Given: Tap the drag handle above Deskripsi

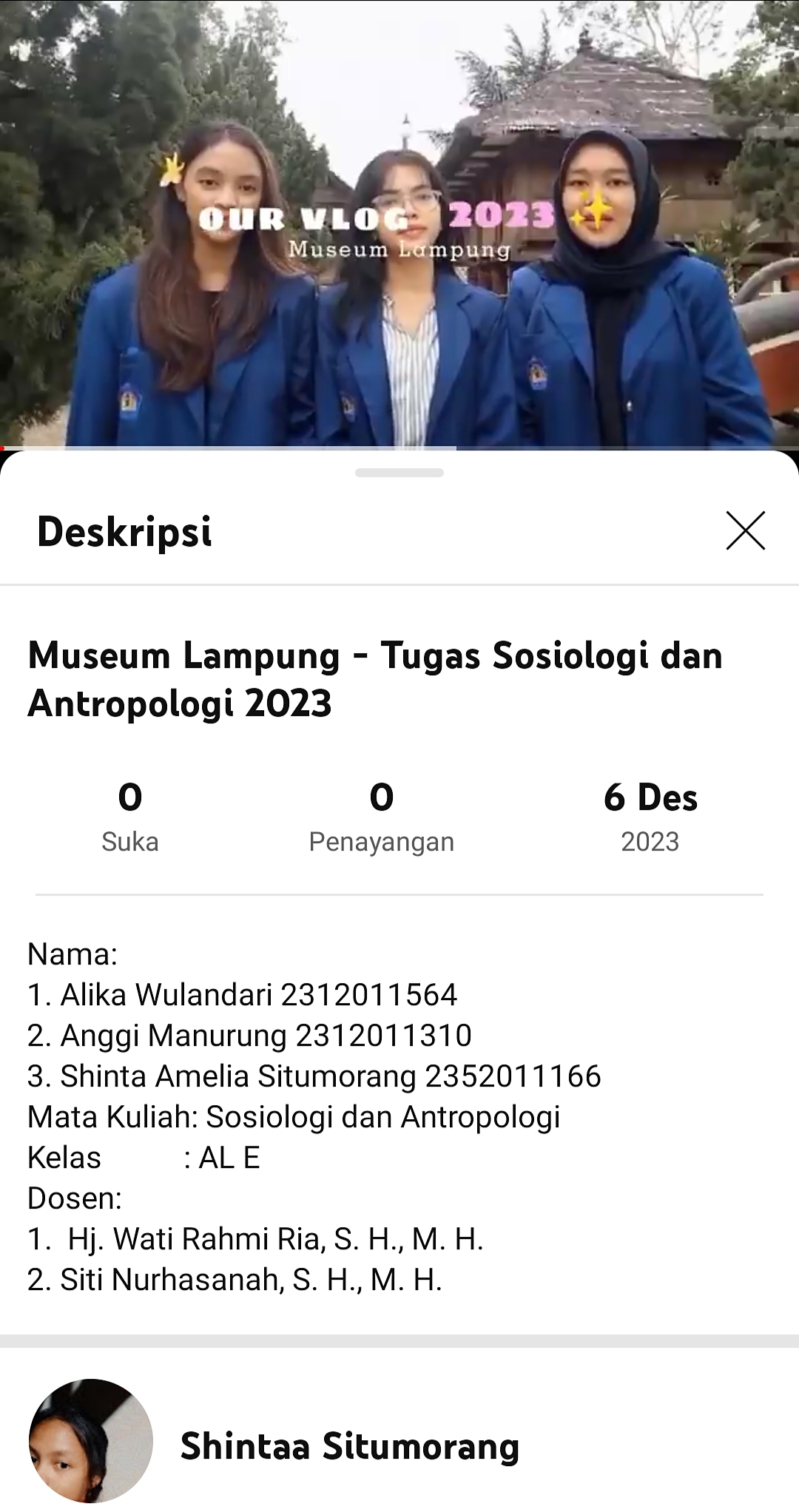Looking at the screenshot, I should (x=399, y=473).
